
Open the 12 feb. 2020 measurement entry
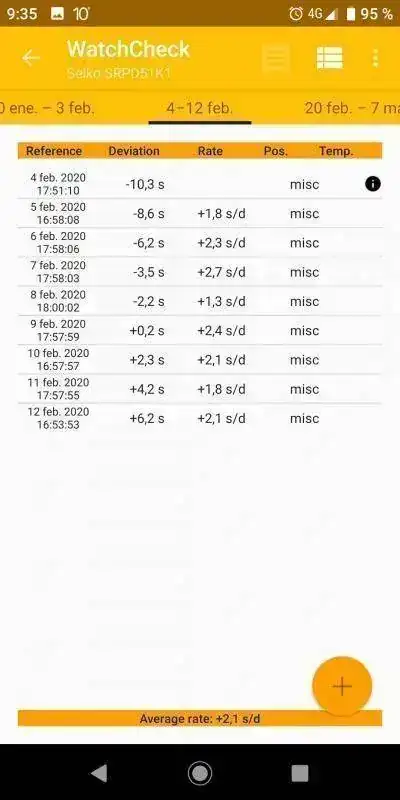coord(199,418)
